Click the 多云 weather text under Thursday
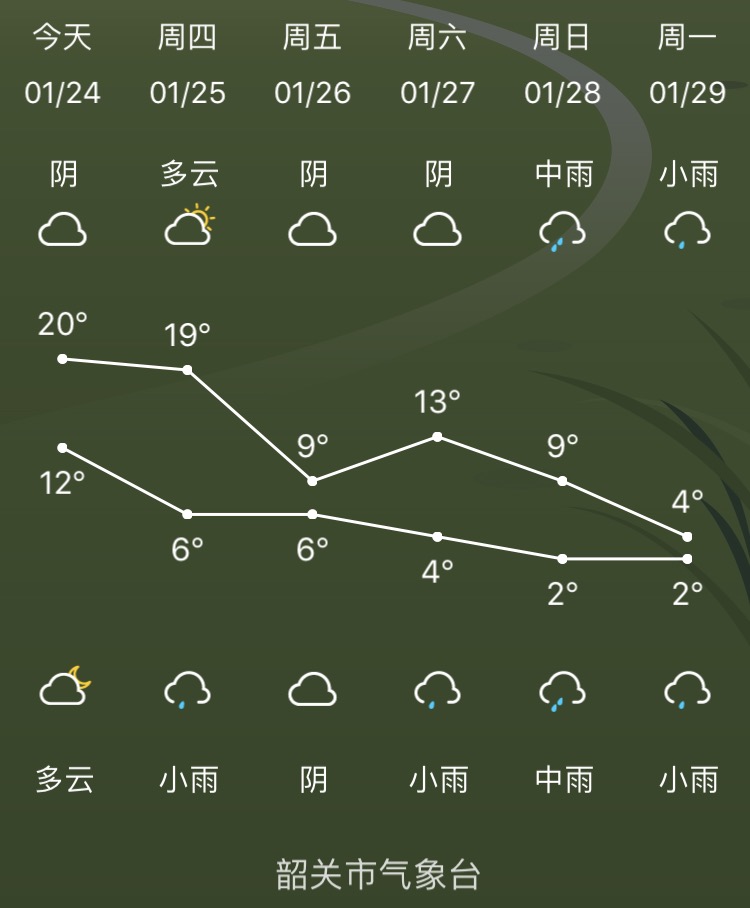The image size is (750, 908). 190,174
